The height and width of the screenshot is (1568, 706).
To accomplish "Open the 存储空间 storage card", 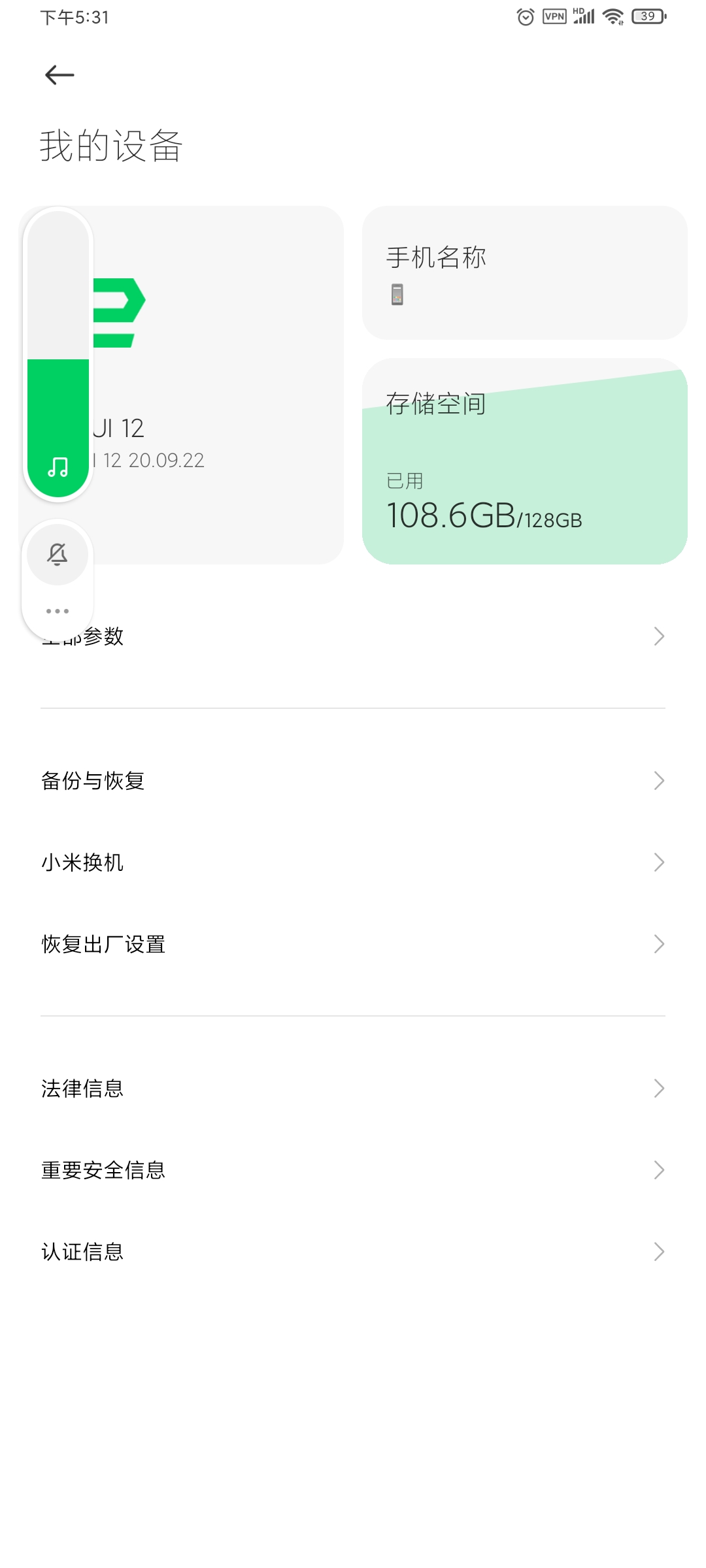I will click(525, 461).
